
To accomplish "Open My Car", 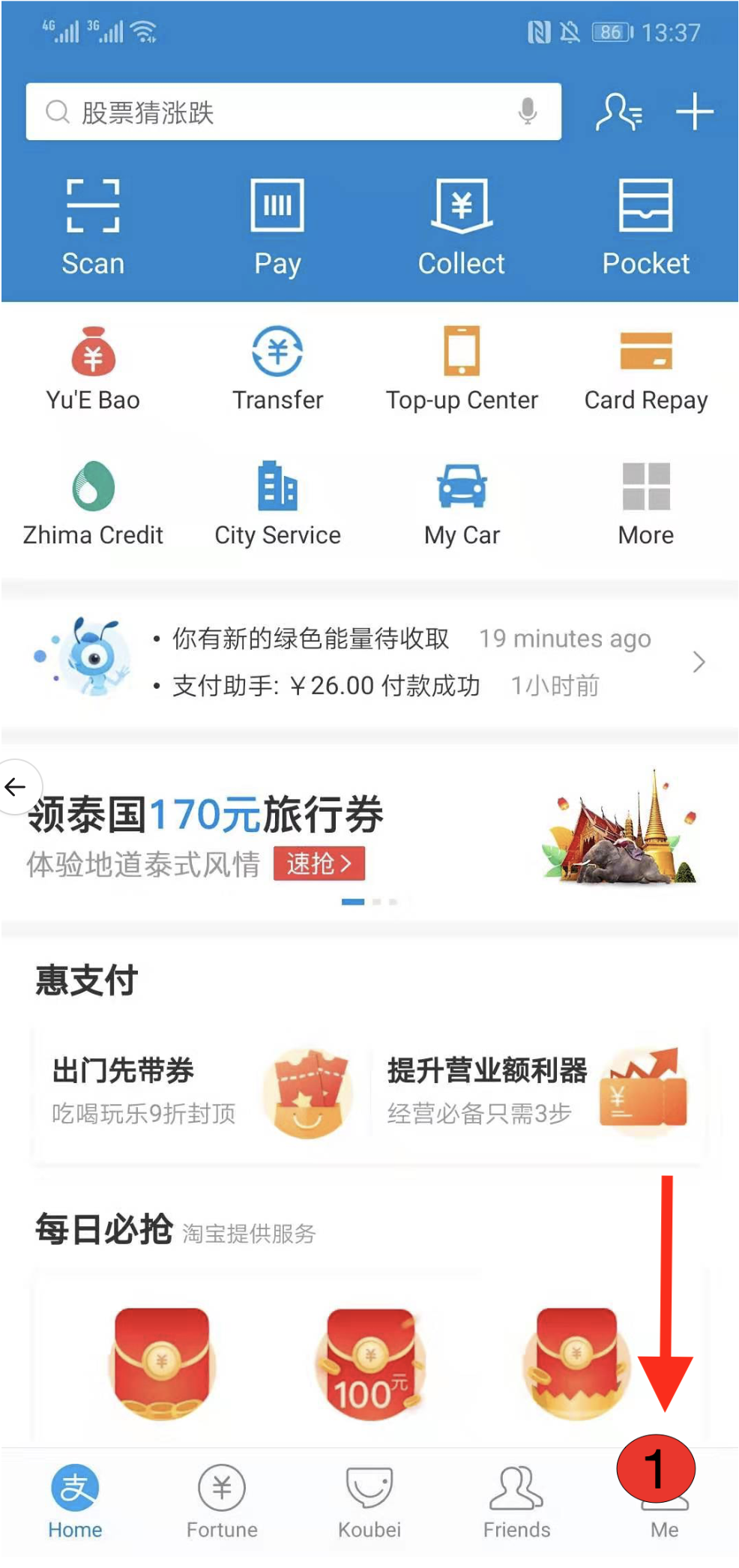I will pyautogui.click(x=462, y=504).
